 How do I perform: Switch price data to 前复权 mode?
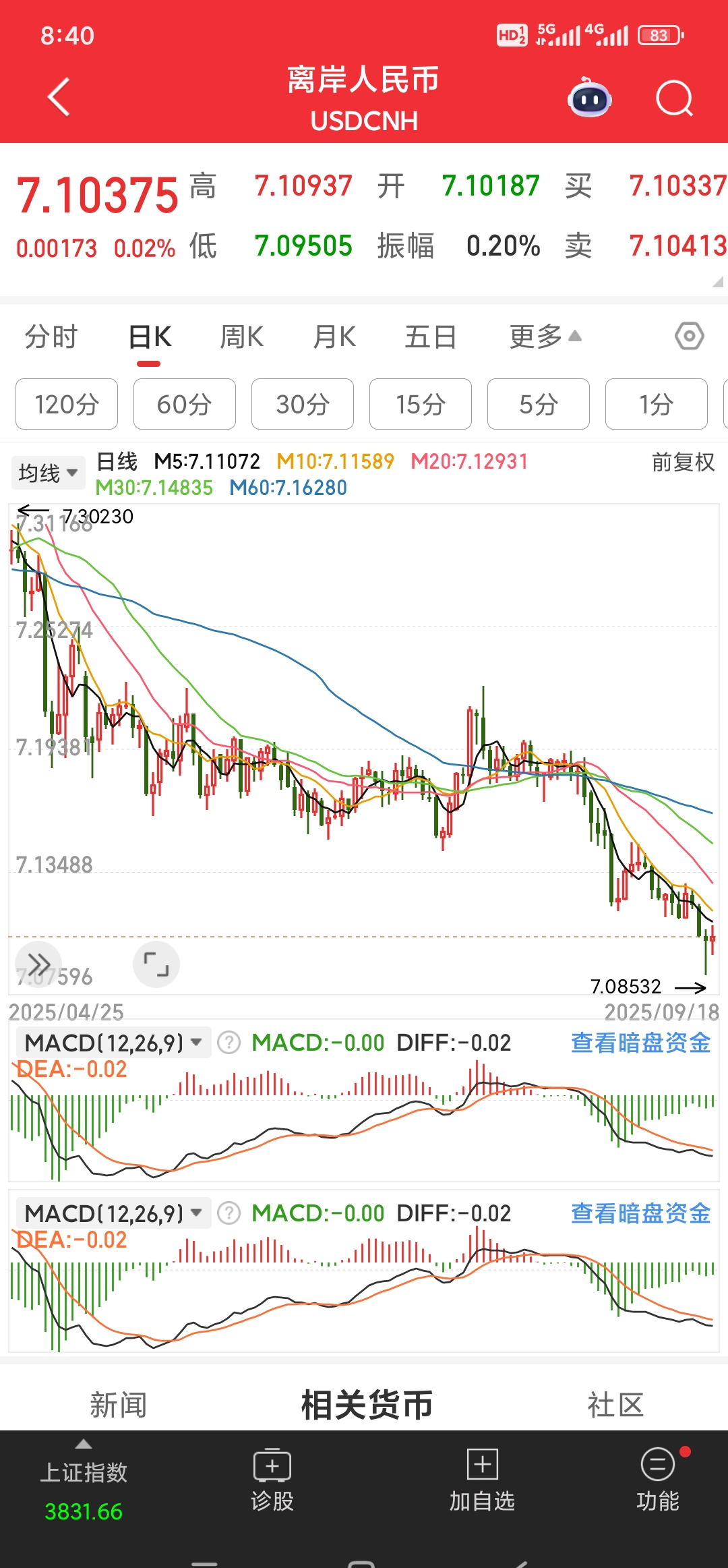pyautogui.click(x=680, y=464)
